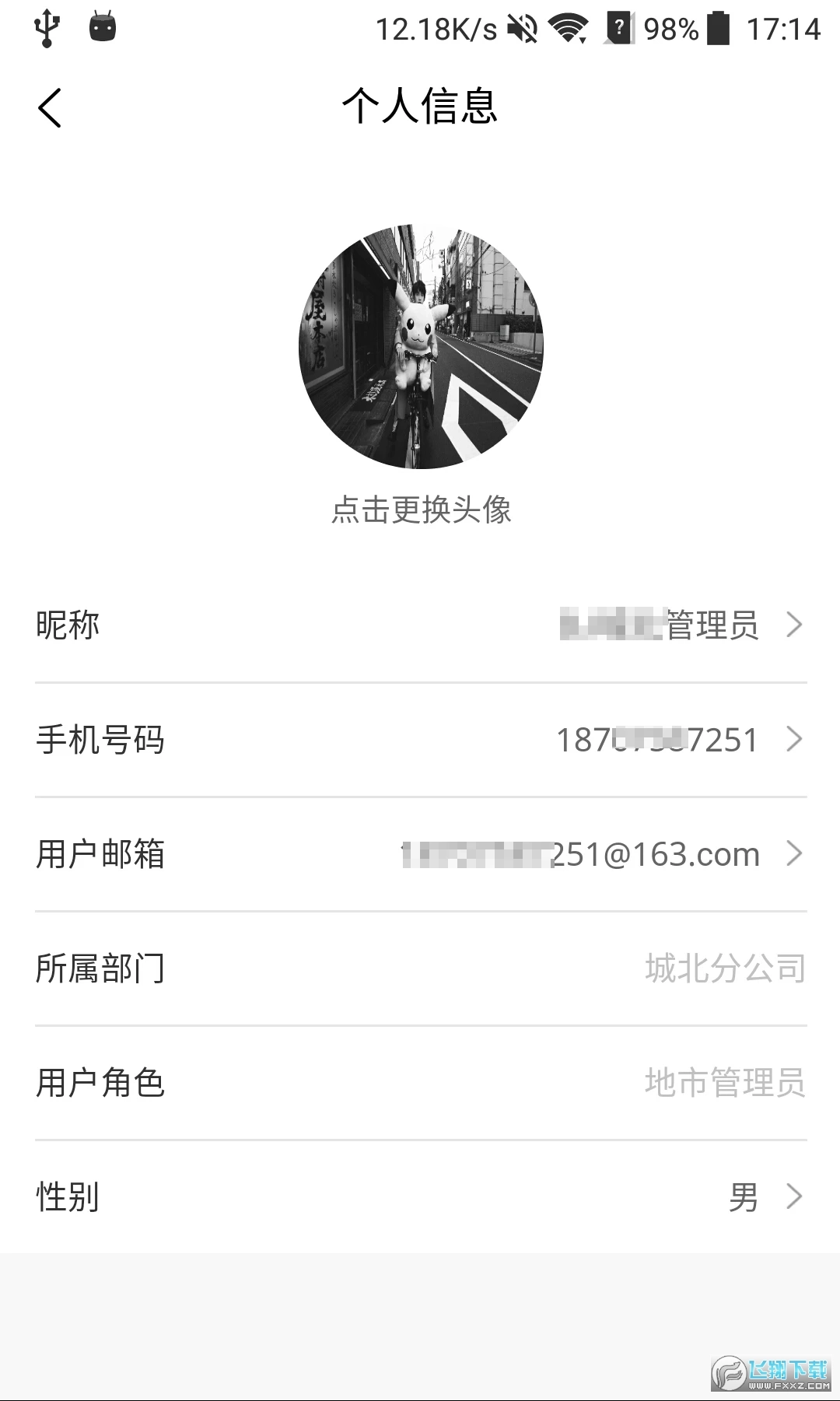Image resolution: width=840 pixels, height=1401 pixels.
Task: Tap the 17:14 clock in status bar
Action: [784, 29]
